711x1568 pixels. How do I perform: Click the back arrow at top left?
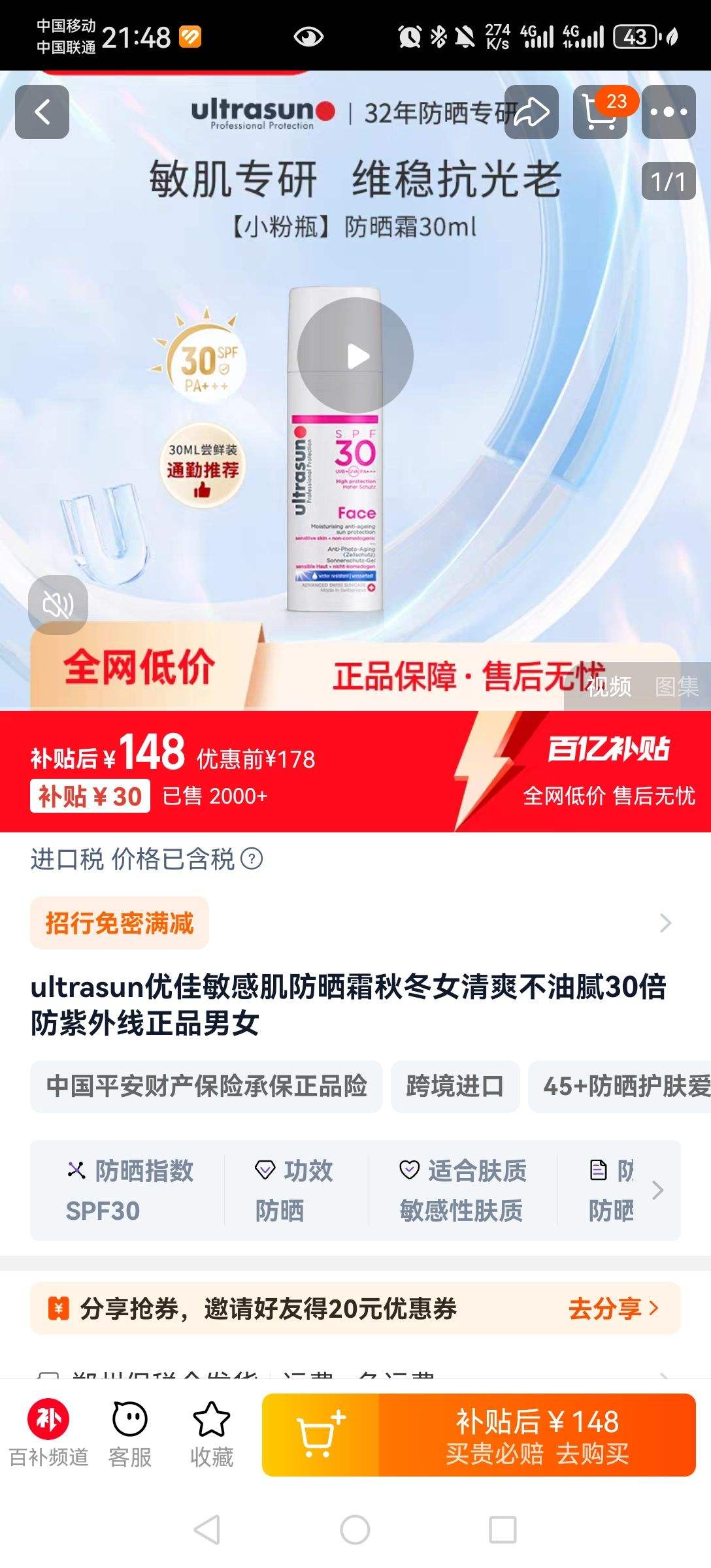tap(43, 113)
